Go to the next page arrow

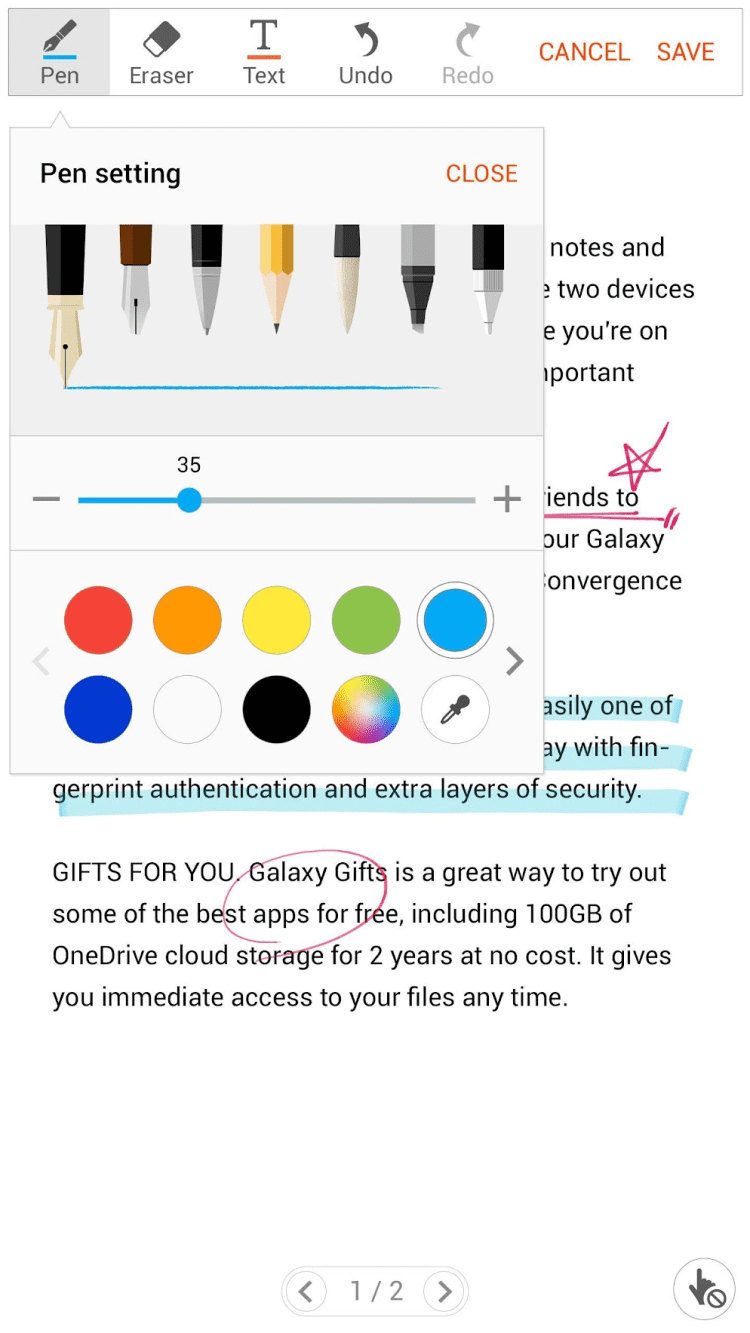pyautogui.click(x=446, y=1291)
